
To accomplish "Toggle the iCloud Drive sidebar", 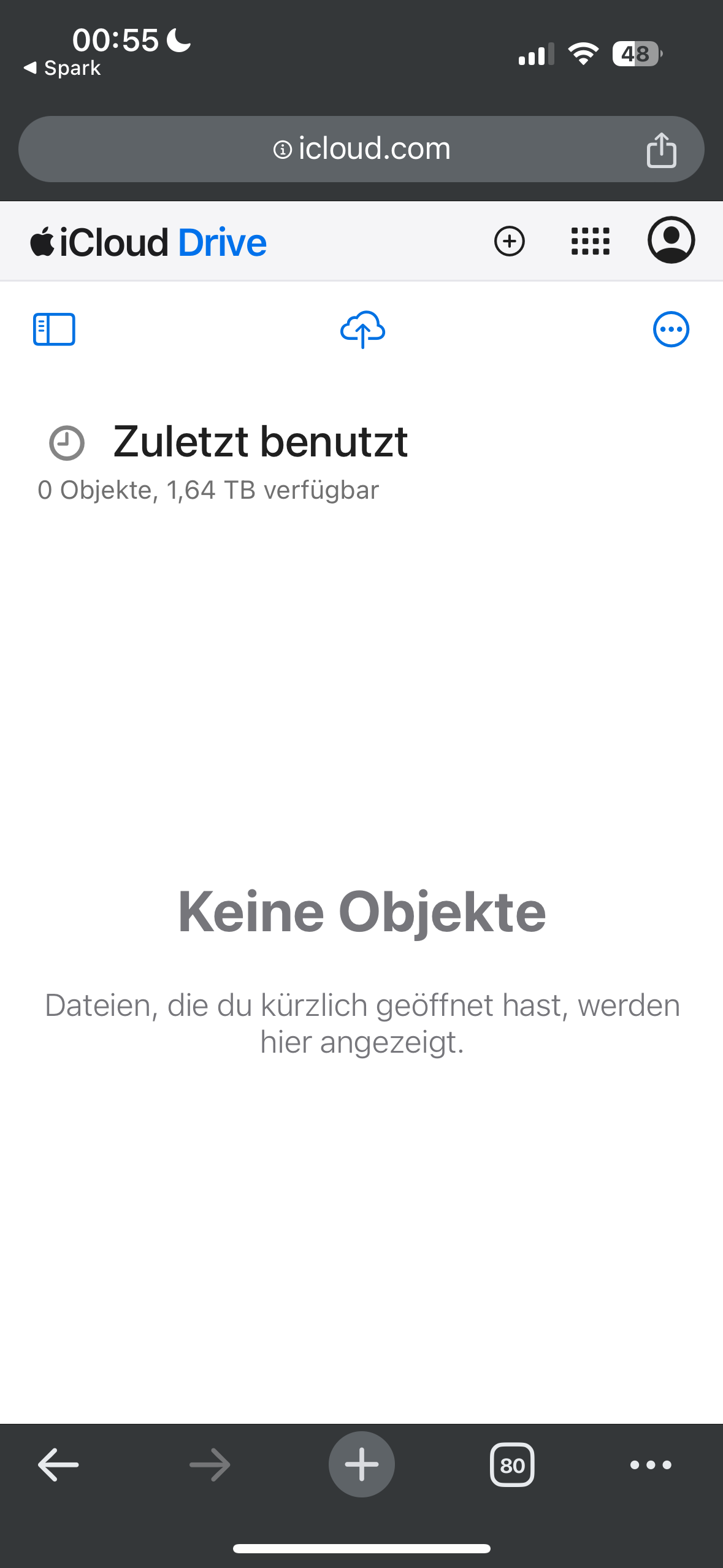I will pos(54,329).
